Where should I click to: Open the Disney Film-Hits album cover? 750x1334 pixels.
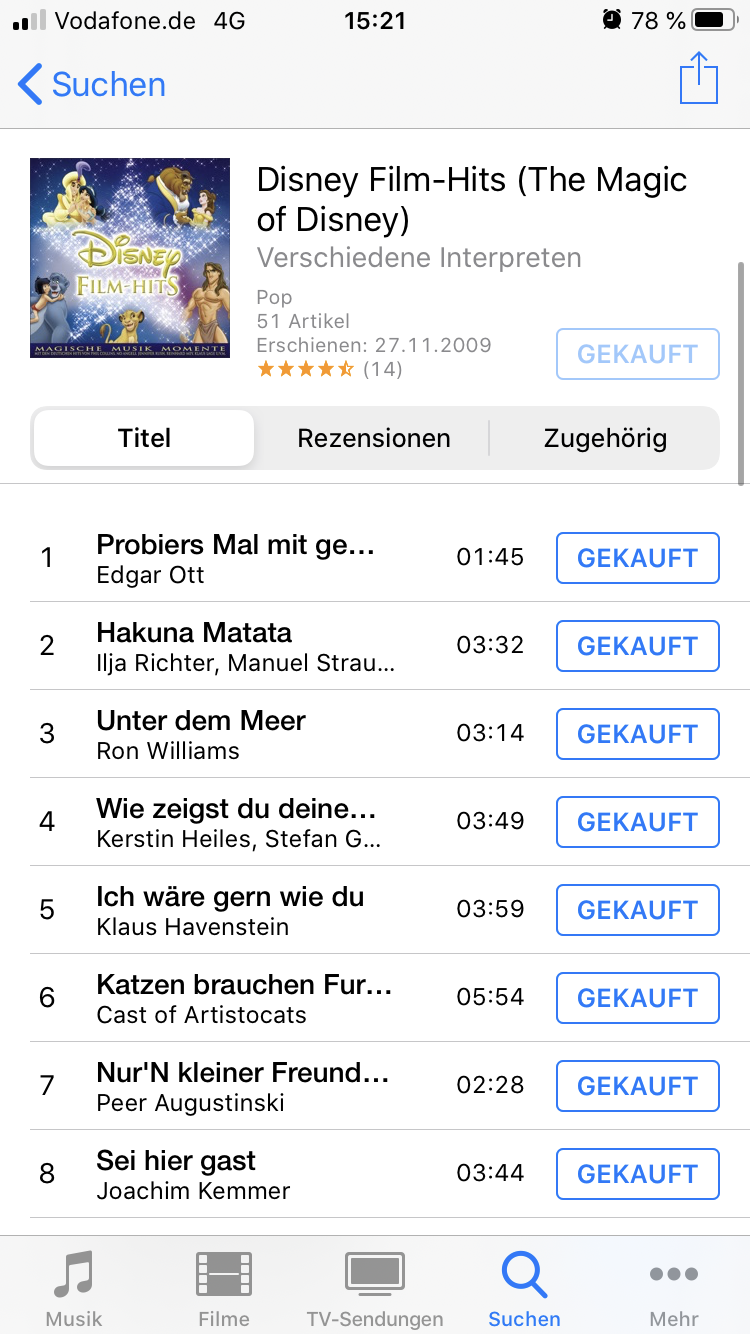[130, 258]
